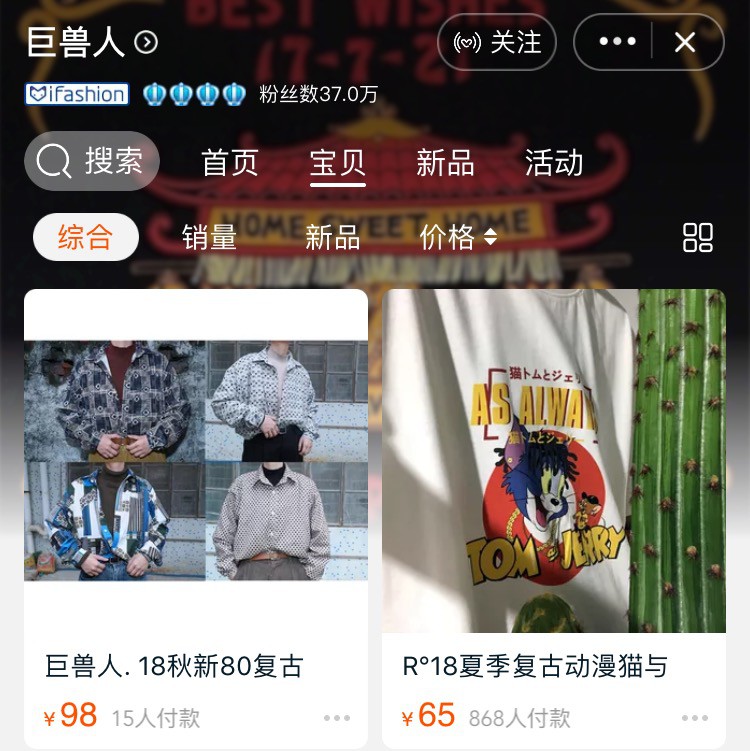This screenshot has width=750, height=751.
Task: Open the 搜索 search box
Action: pos(92,161)
